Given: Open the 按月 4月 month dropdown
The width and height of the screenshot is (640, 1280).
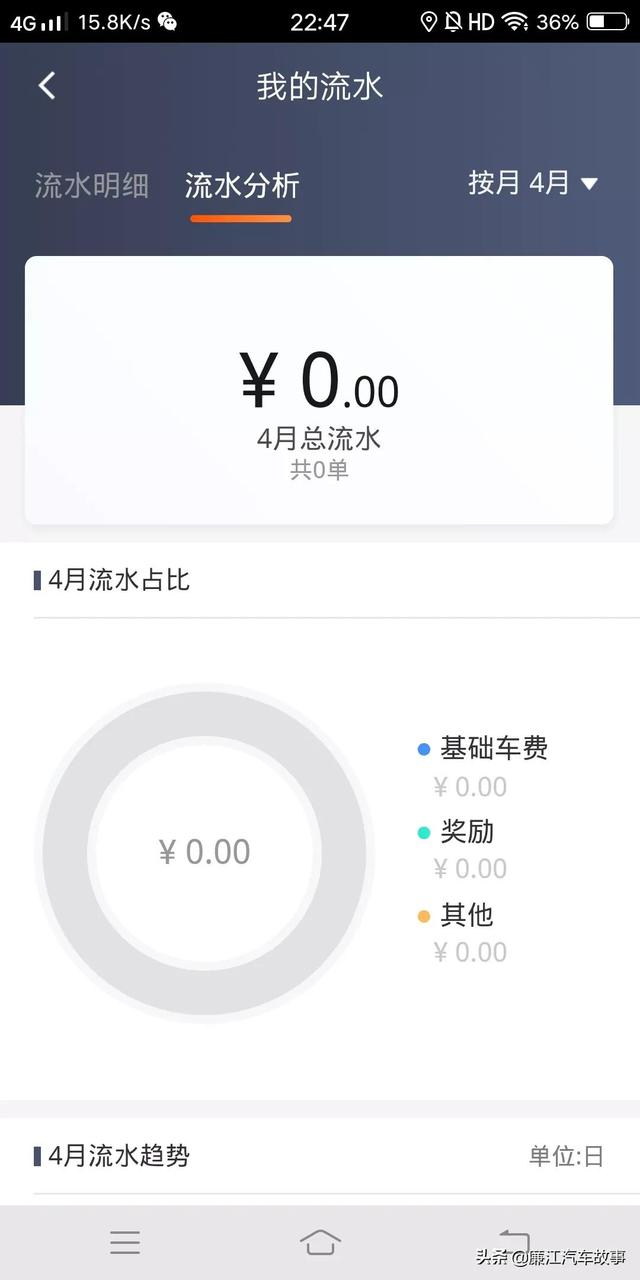Looking at the screenshot, I should click(x=533, y=183).
